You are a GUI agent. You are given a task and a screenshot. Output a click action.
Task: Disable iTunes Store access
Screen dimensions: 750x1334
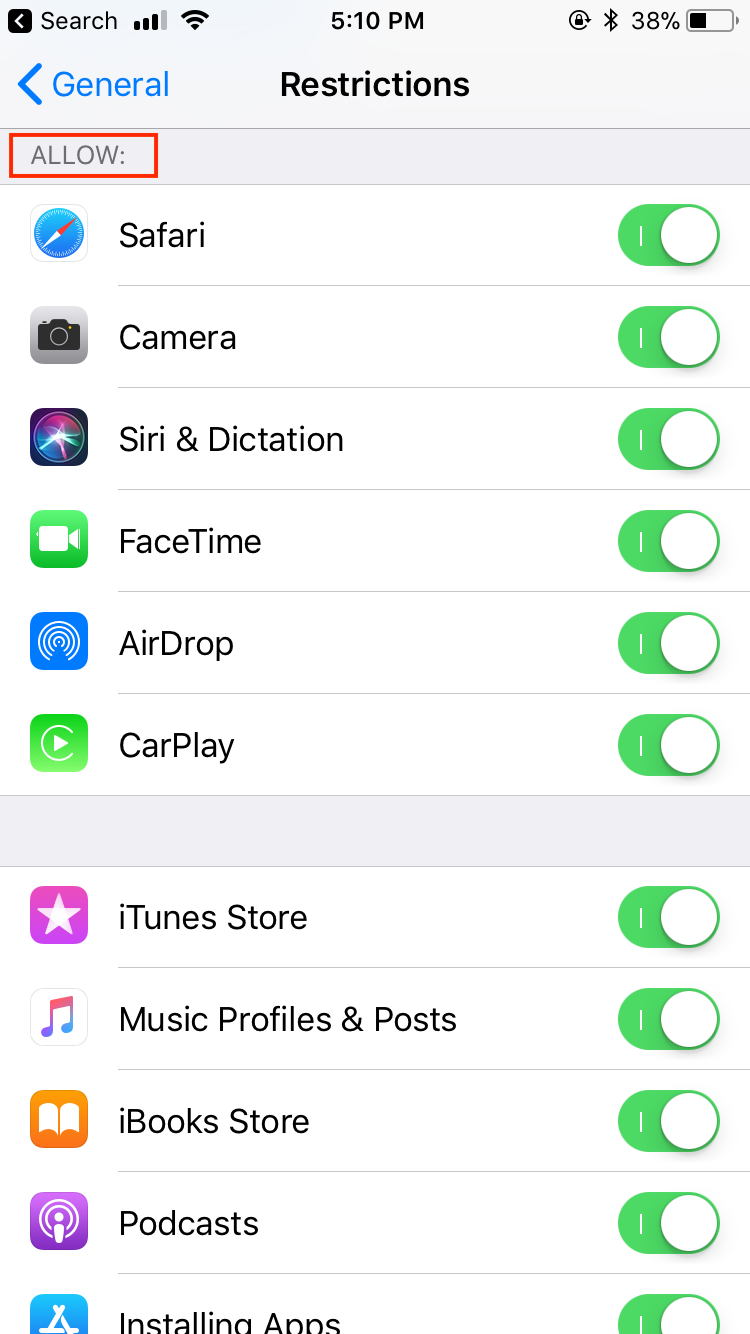[x=668, y=918]
